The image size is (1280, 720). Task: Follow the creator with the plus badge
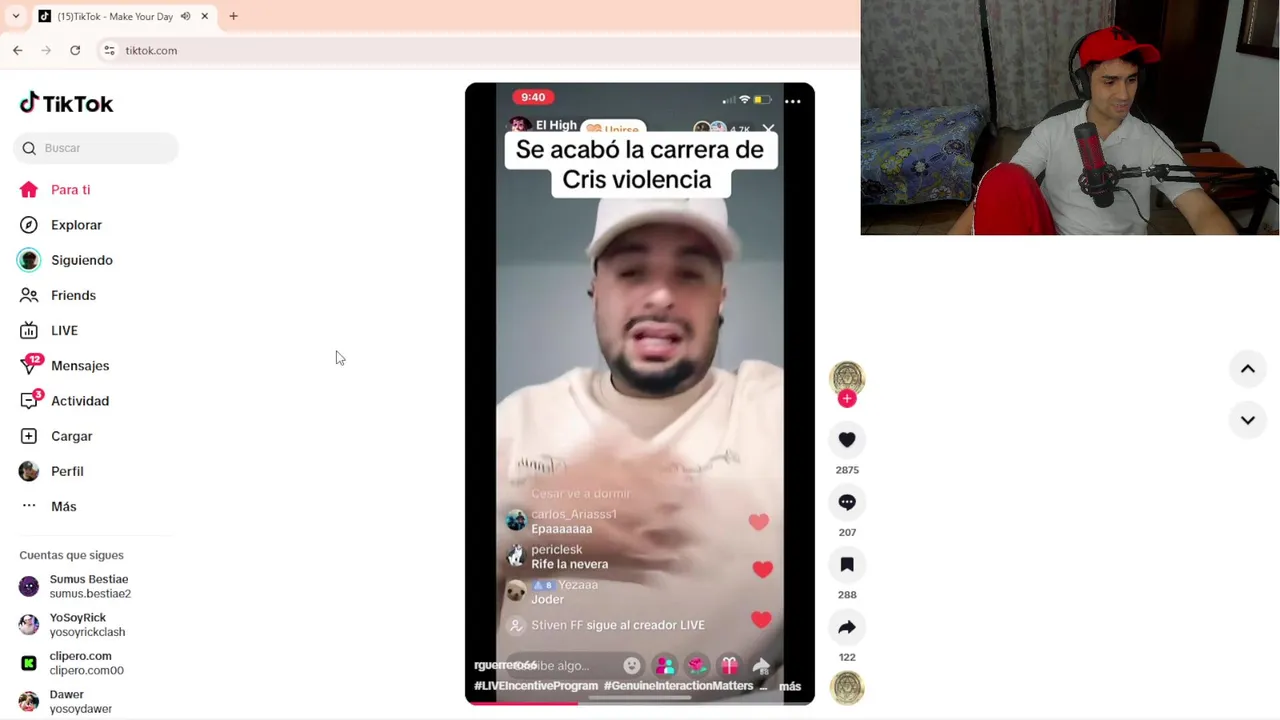coord(847,399)
